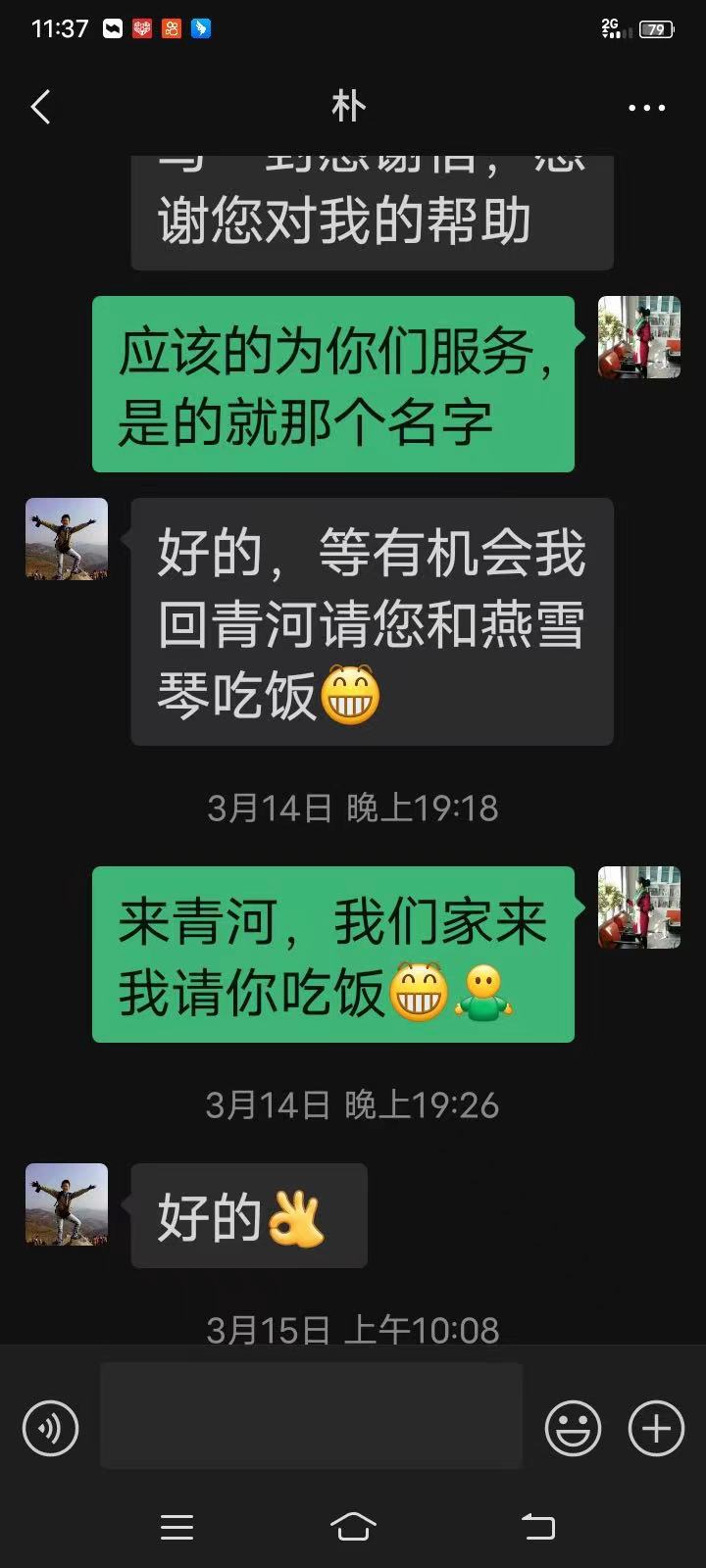Open system recent apps menu

pyautogui.click(x=176, y=1526)
